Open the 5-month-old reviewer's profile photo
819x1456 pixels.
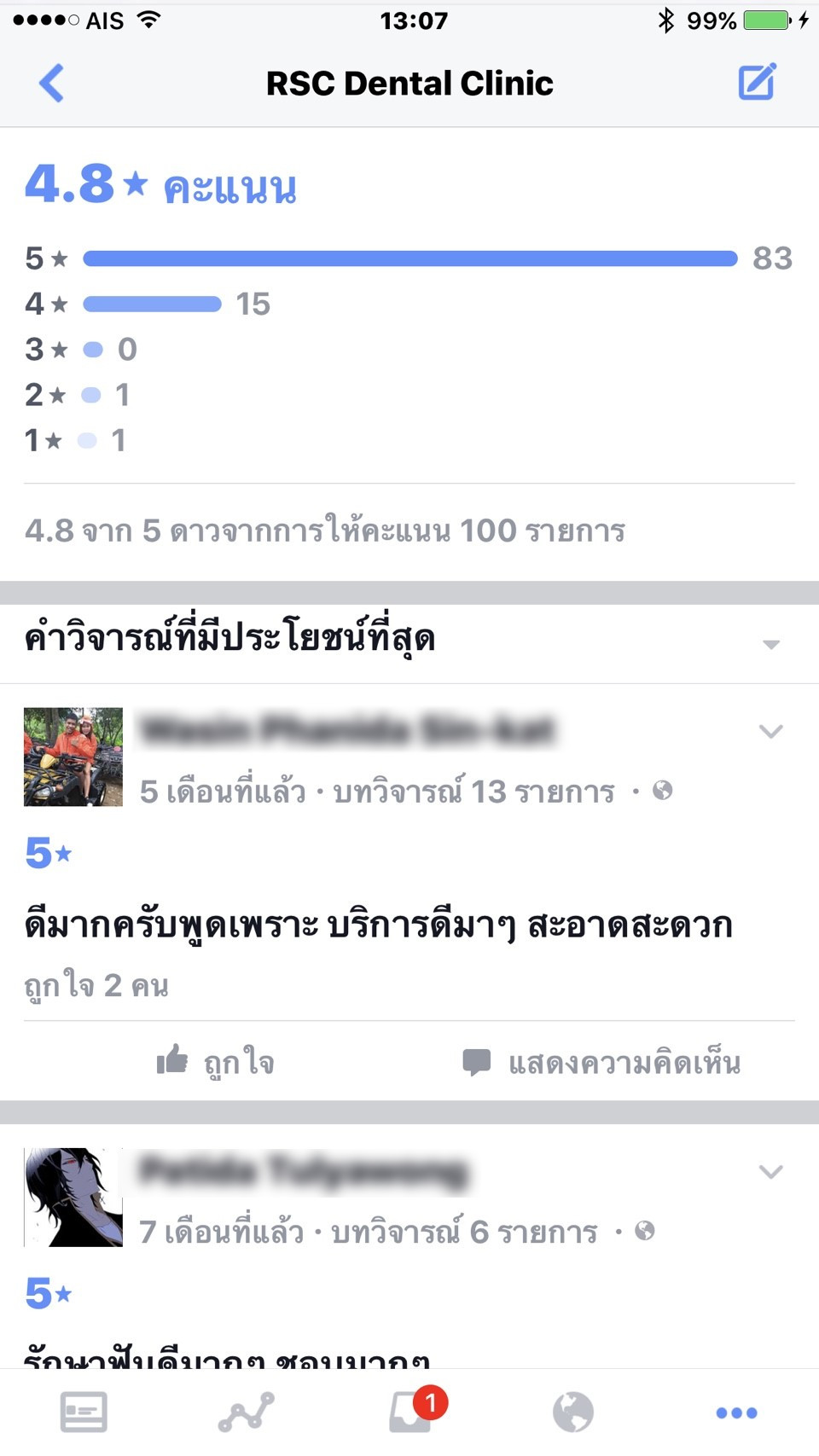click(73, 757)
